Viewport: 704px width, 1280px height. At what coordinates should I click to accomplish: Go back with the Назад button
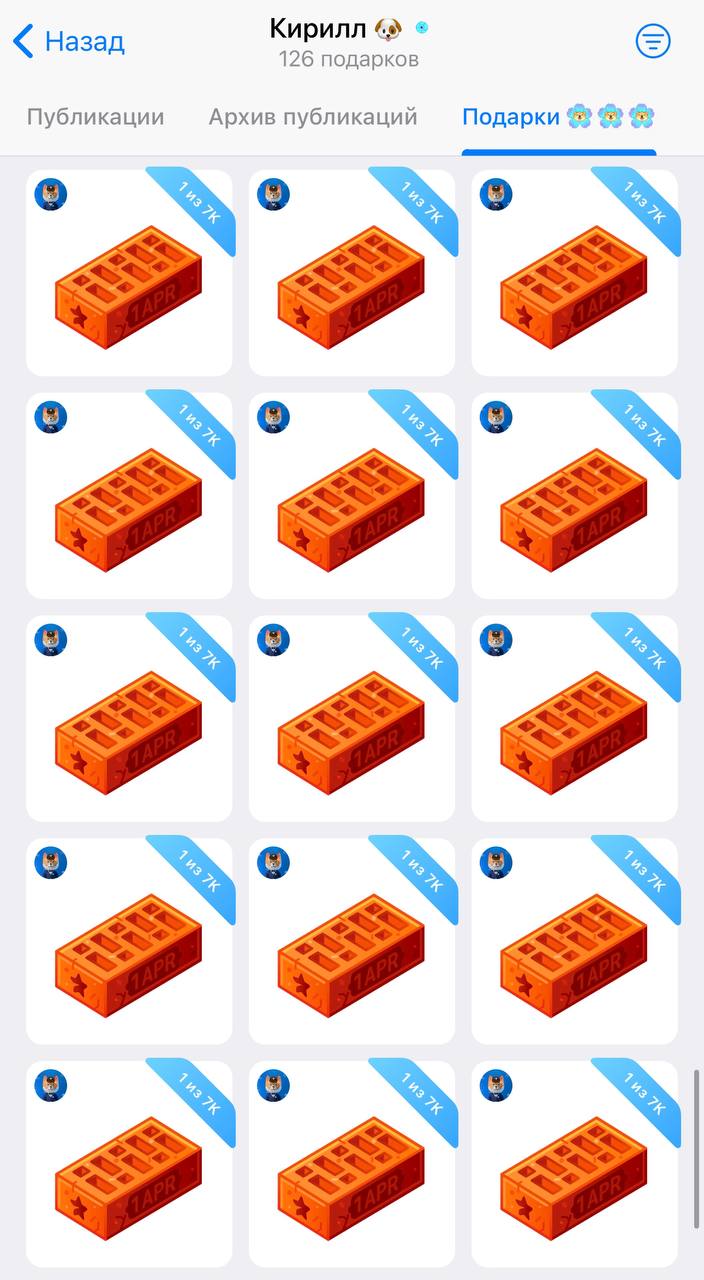68,42
